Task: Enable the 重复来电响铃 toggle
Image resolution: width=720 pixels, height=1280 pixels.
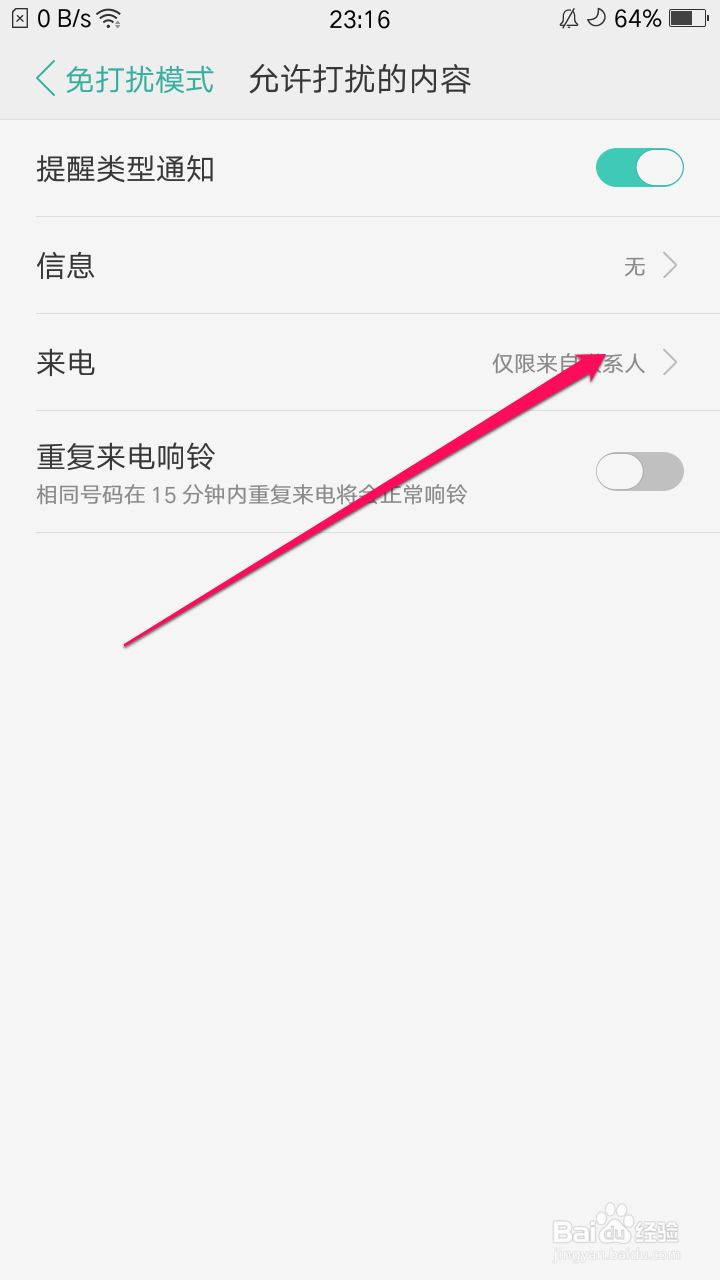Action: click(x=639, y=470)
